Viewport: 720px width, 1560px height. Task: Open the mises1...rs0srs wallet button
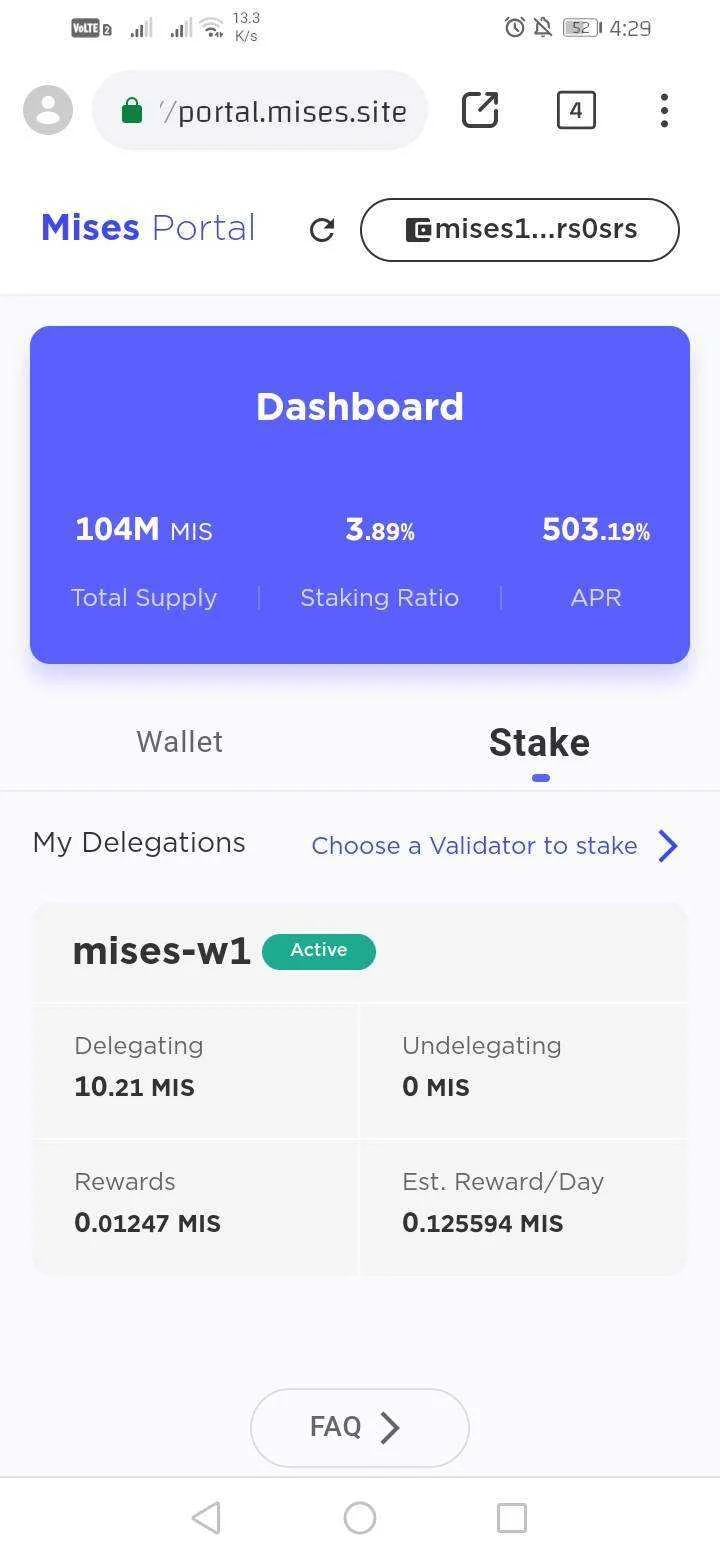[520, 230]
